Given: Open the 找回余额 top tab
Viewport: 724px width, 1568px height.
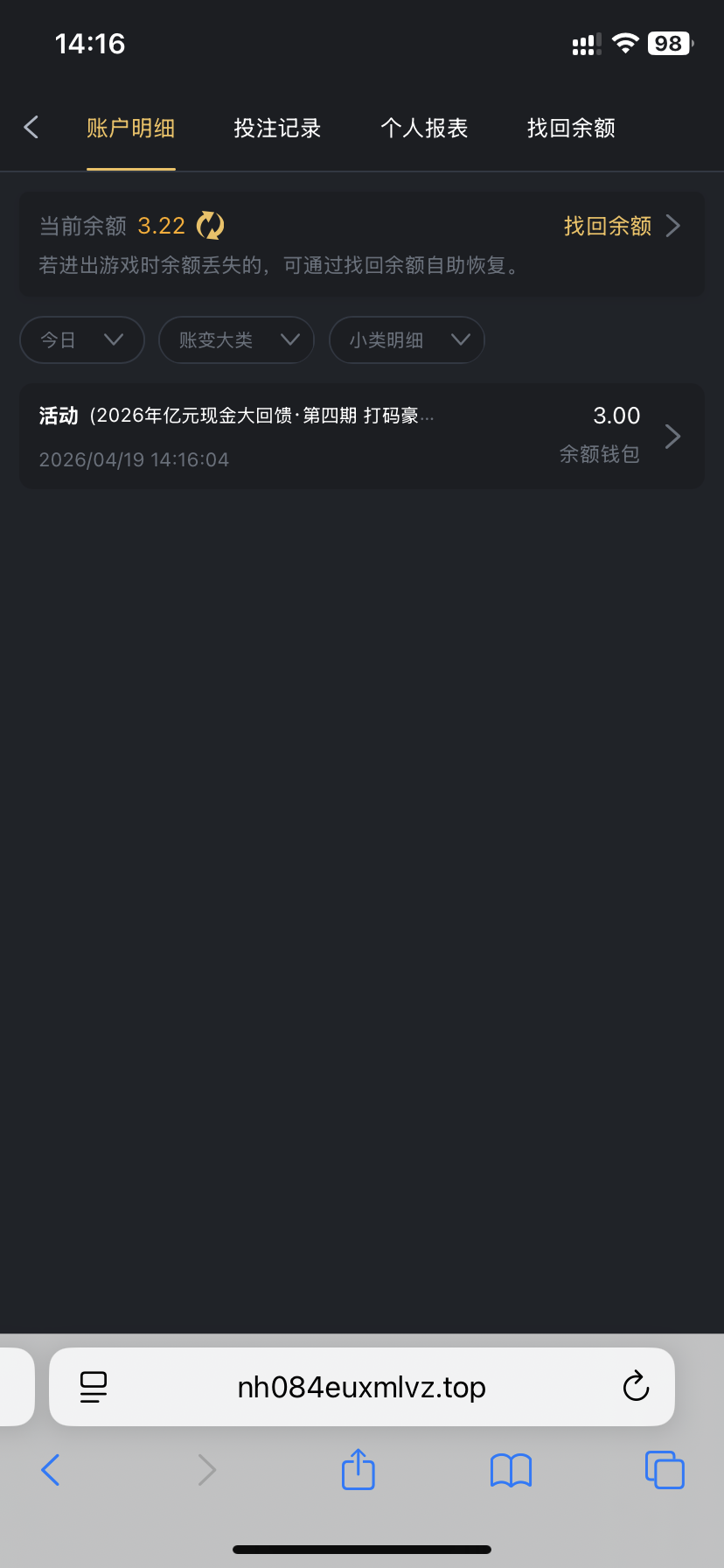Looking at the screenshot, I should [571, 129].
